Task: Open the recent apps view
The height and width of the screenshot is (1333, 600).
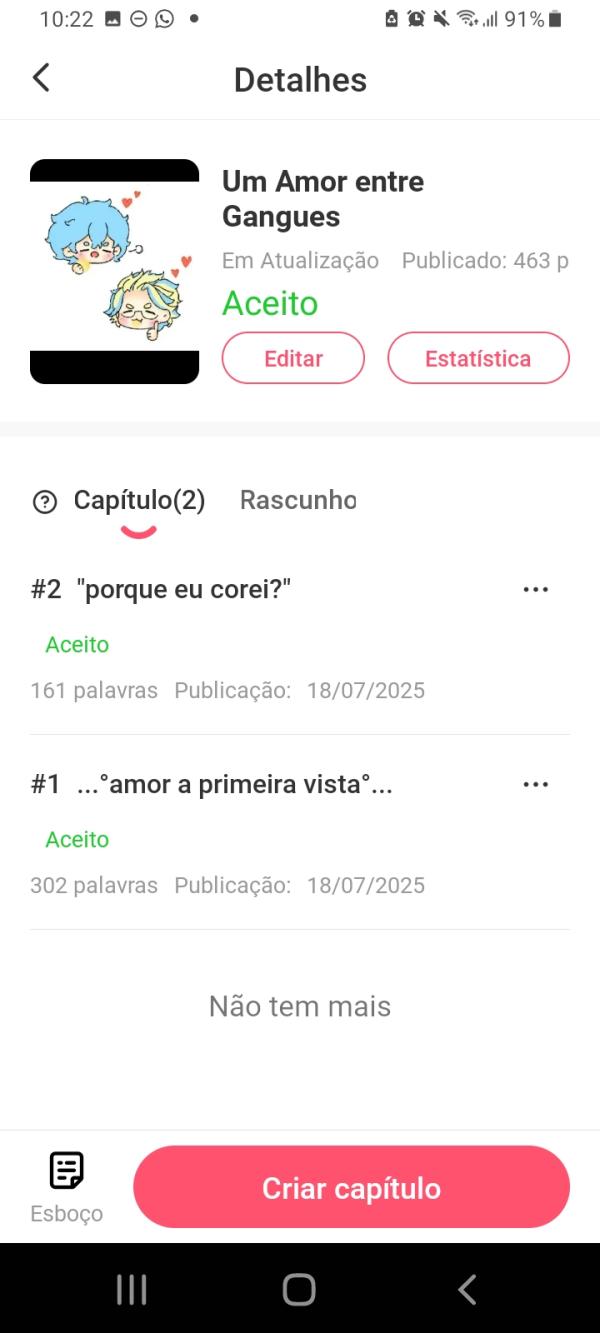Action: click(132, 1289)
